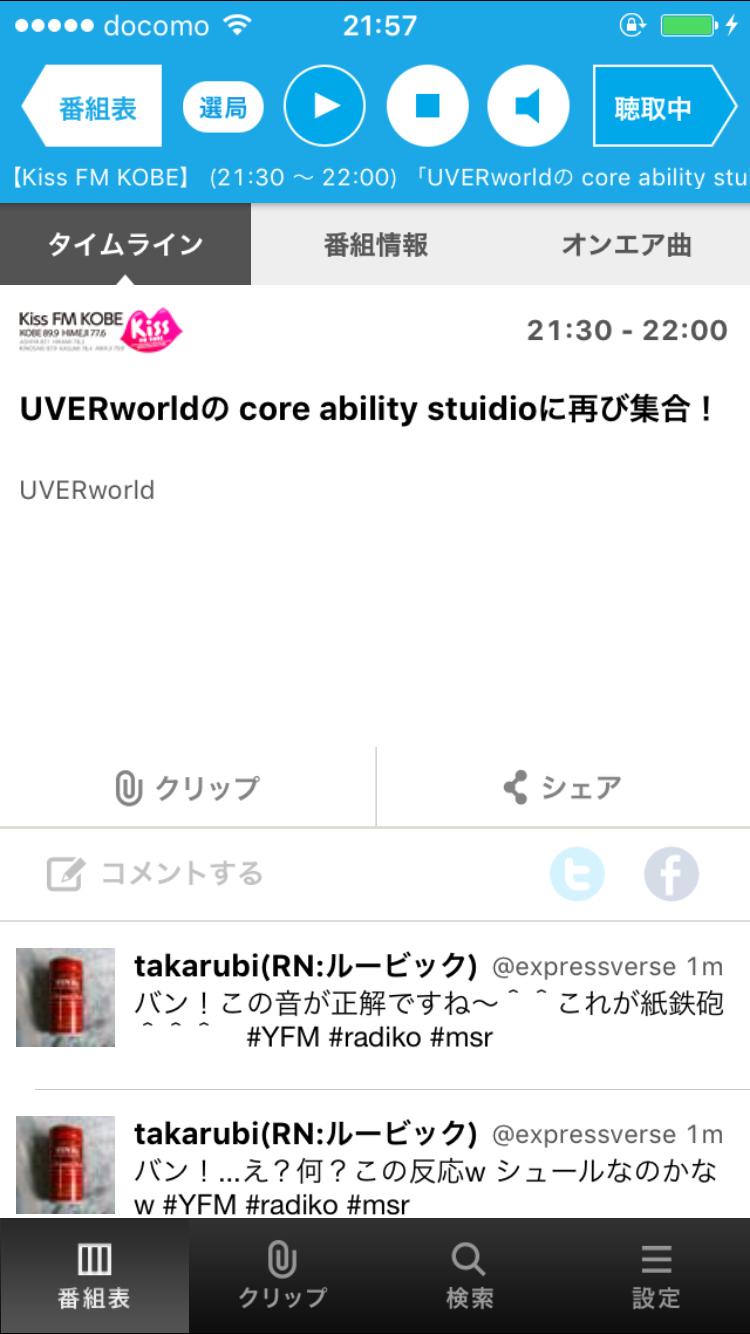
Task: Go to the 検索 search tab
Action: 469,1276
